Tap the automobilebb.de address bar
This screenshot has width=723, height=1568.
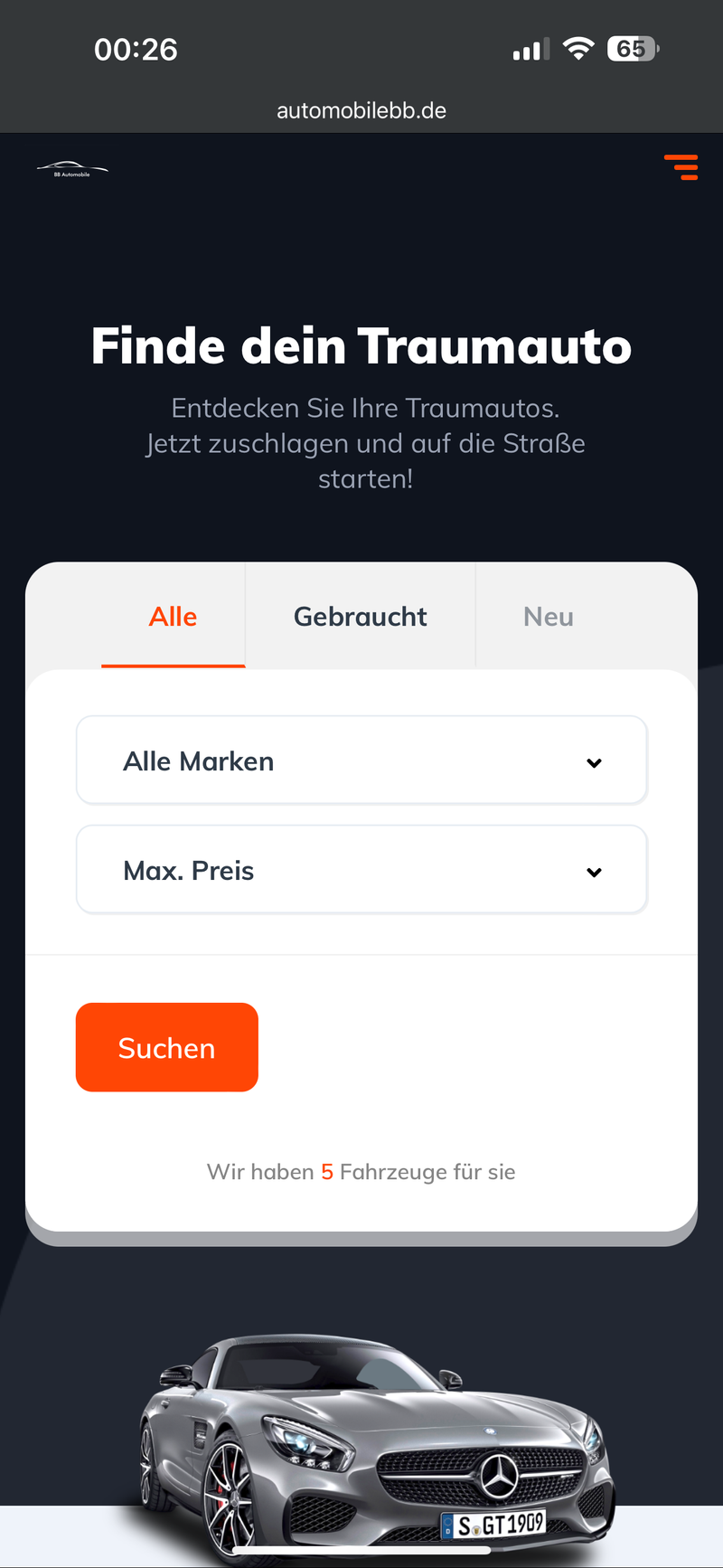[x=361, y=110]
